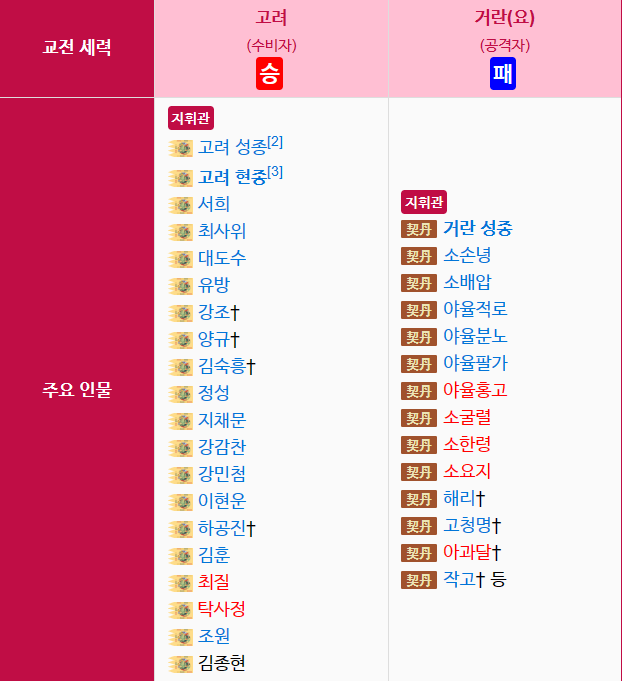Open the 소굴렬 link
The height and width of the screenshot is (681, 622).
pyautogui.click(x=467, y=417)
